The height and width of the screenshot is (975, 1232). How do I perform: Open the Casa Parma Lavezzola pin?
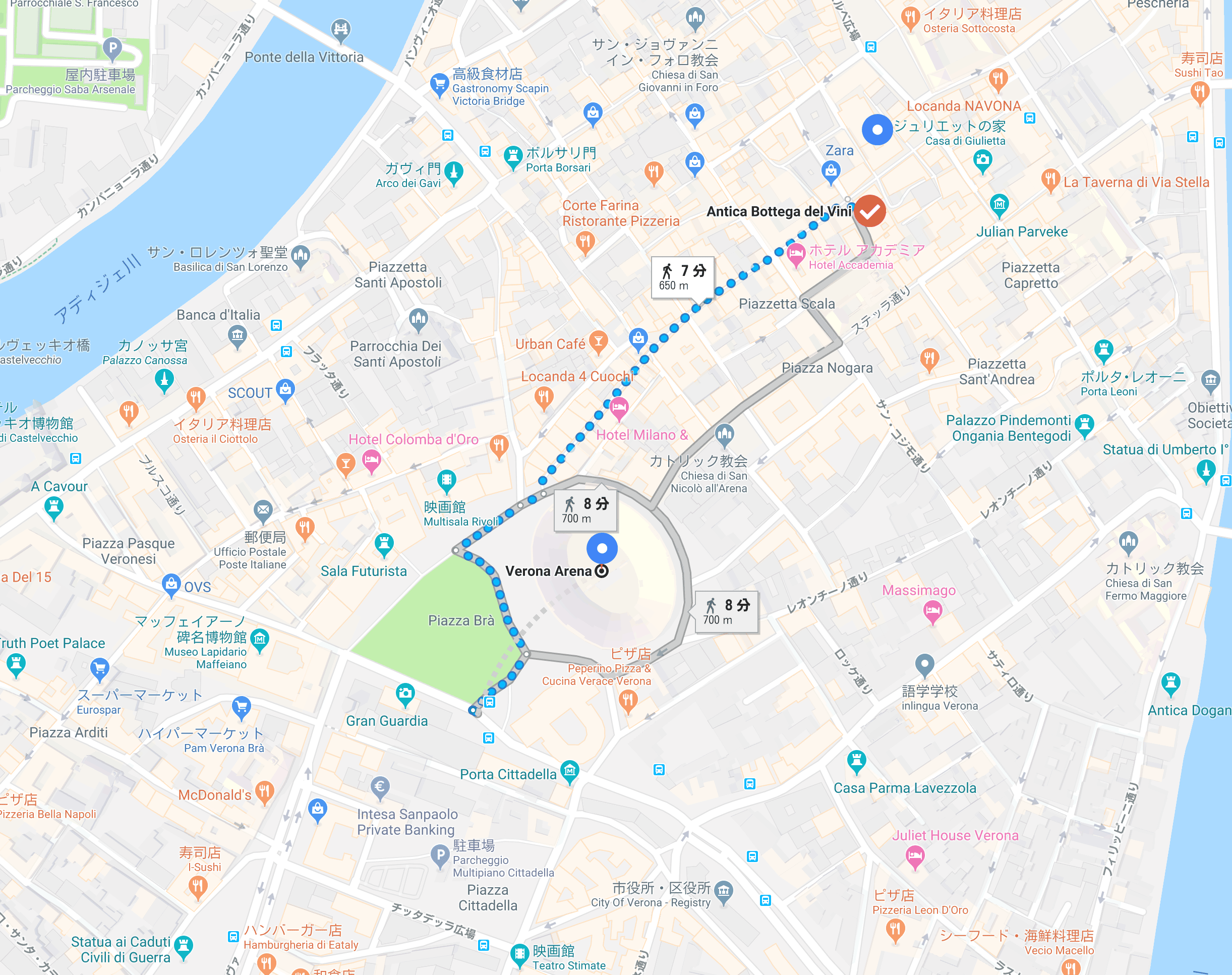click(x=856, y=760)
